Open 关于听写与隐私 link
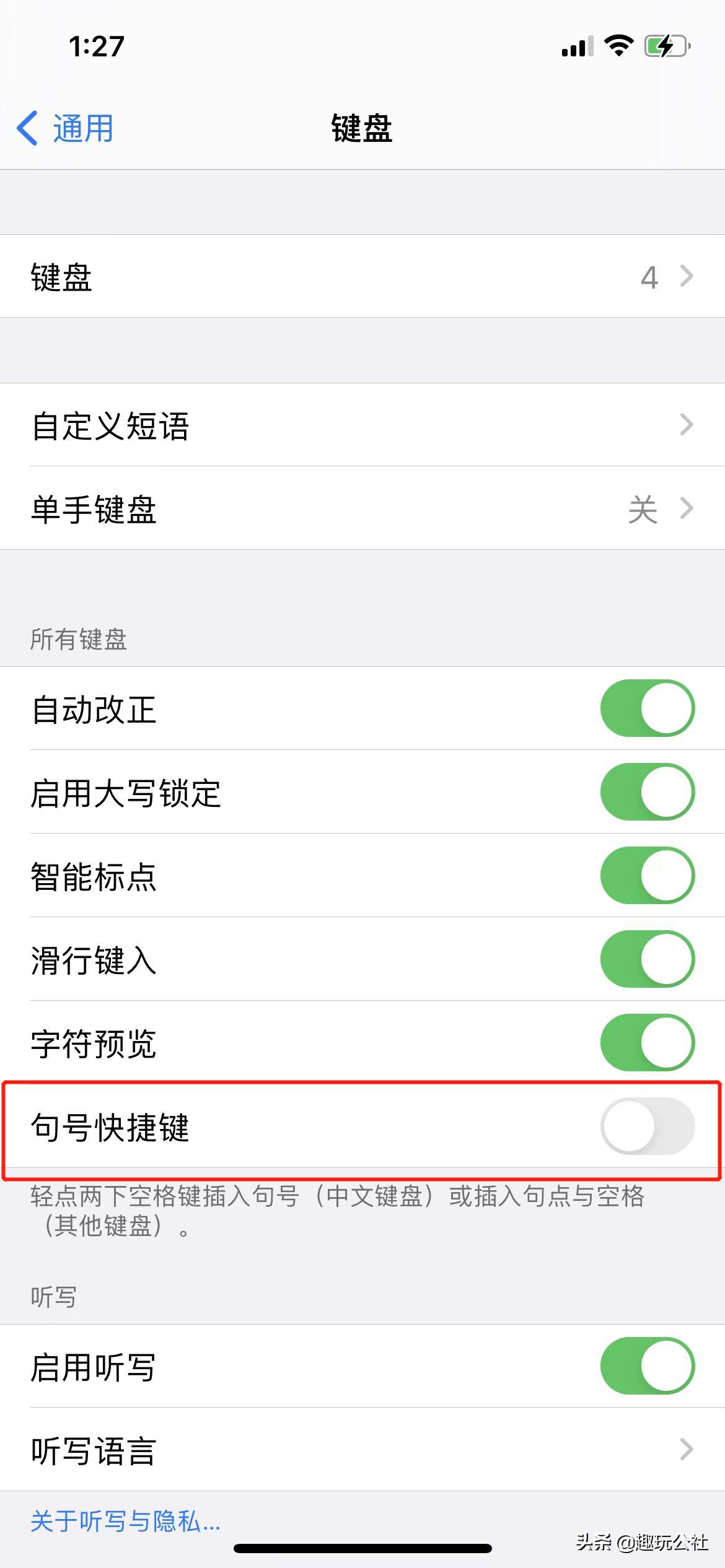Image resolution: width=725 pixels, height=1568 pixels. [125, 1522]
